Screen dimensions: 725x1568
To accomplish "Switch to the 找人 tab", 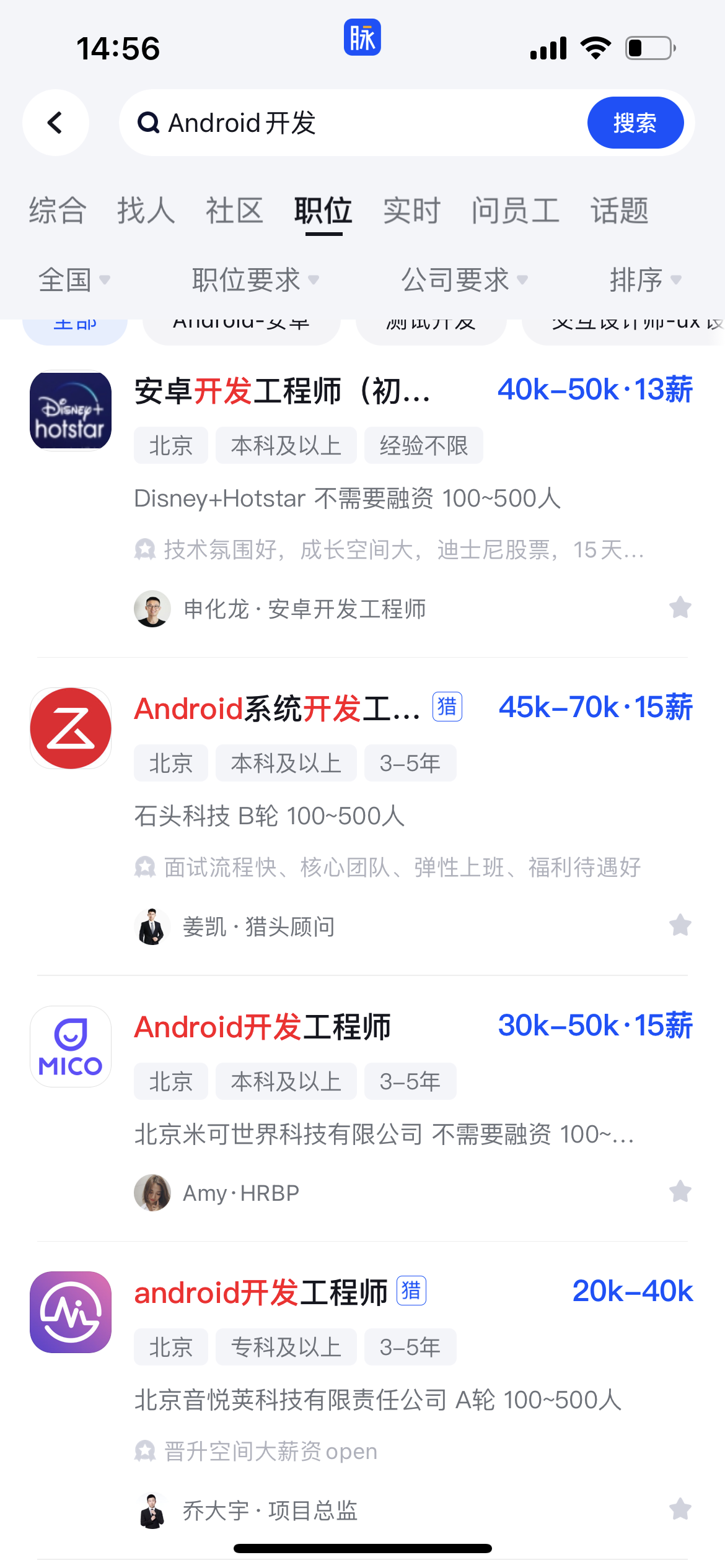I will coord(146,211).
